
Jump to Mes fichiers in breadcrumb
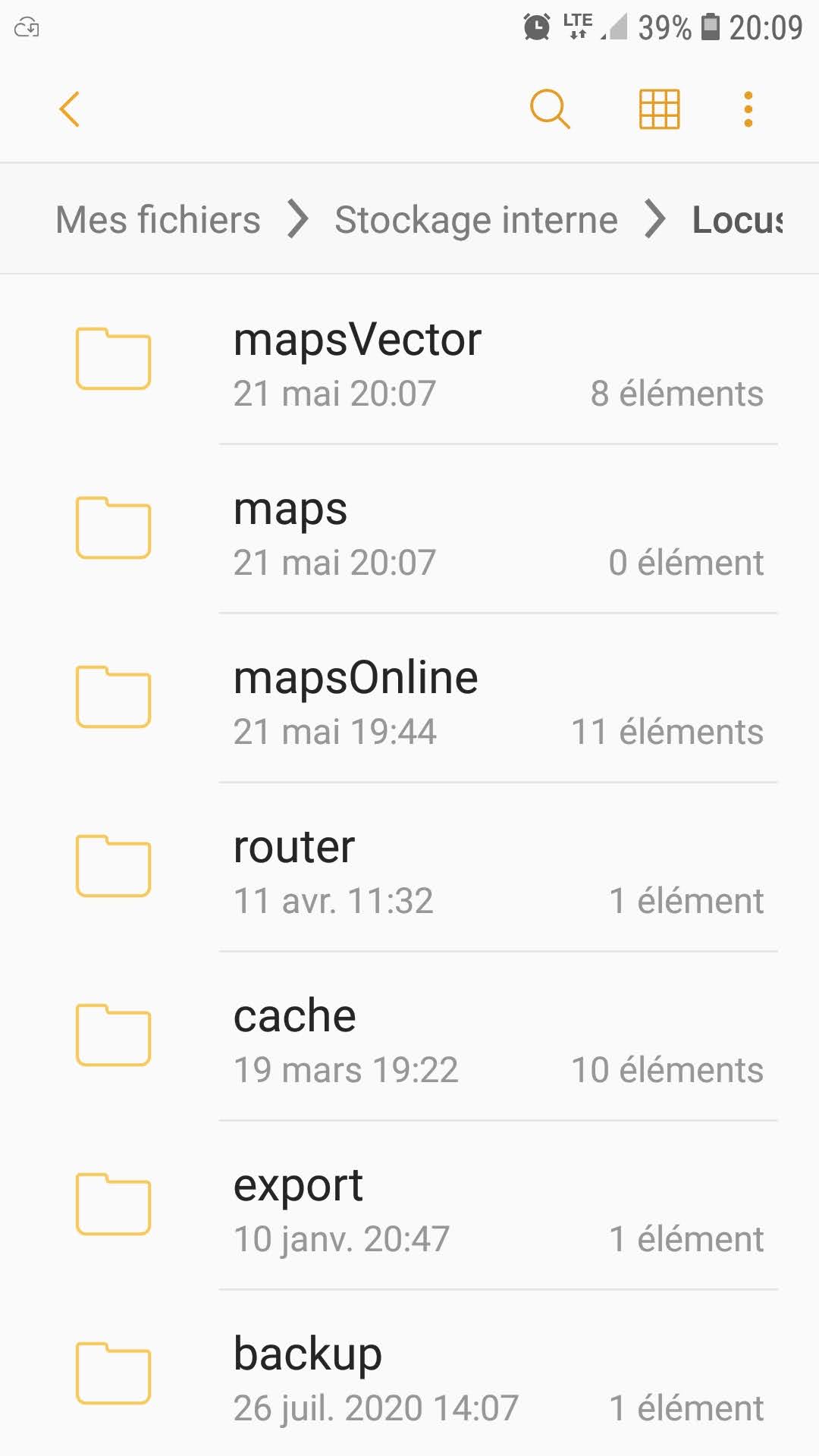(x=158, y=220)
